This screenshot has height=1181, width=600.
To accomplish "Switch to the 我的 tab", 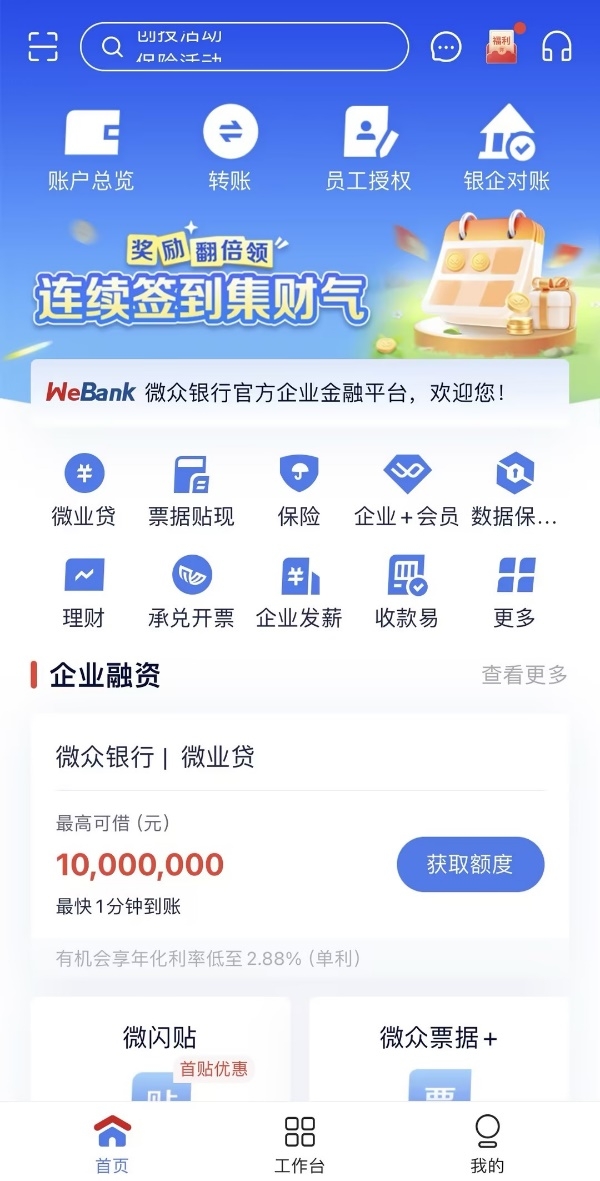I will tap(487, 1143).
